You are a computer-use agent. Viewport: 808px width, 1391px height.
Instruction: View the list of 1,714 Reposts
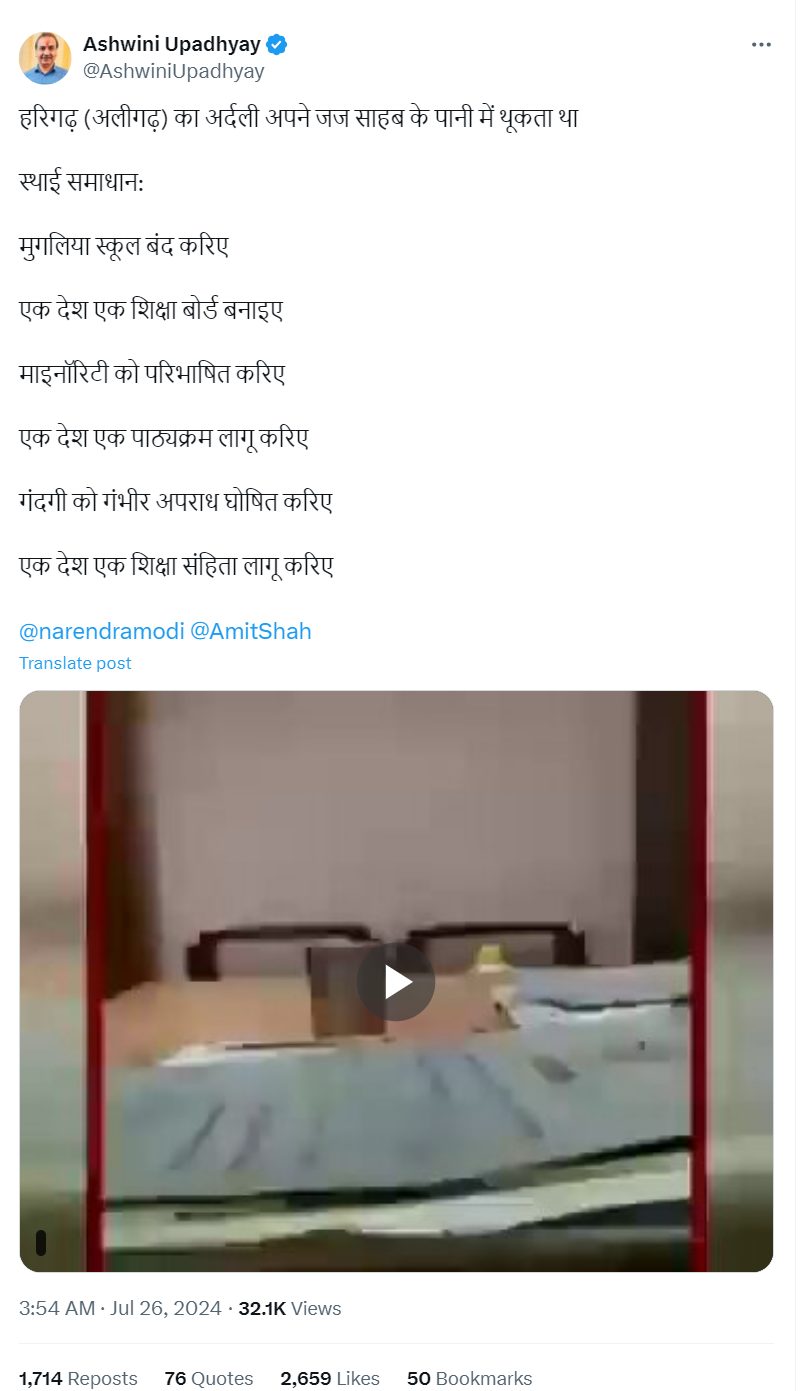[x=78, y=1378]
